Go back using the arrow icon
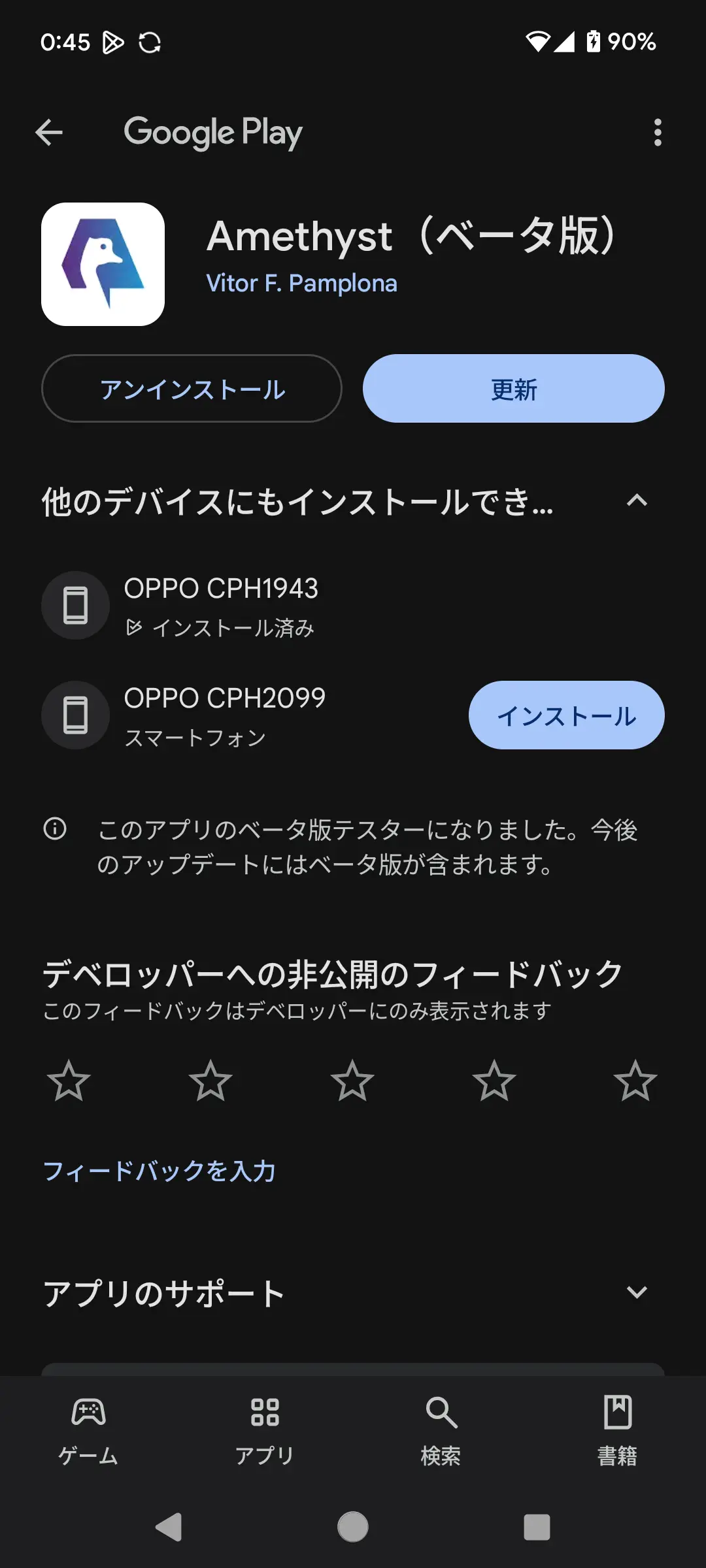 point(49,133)
